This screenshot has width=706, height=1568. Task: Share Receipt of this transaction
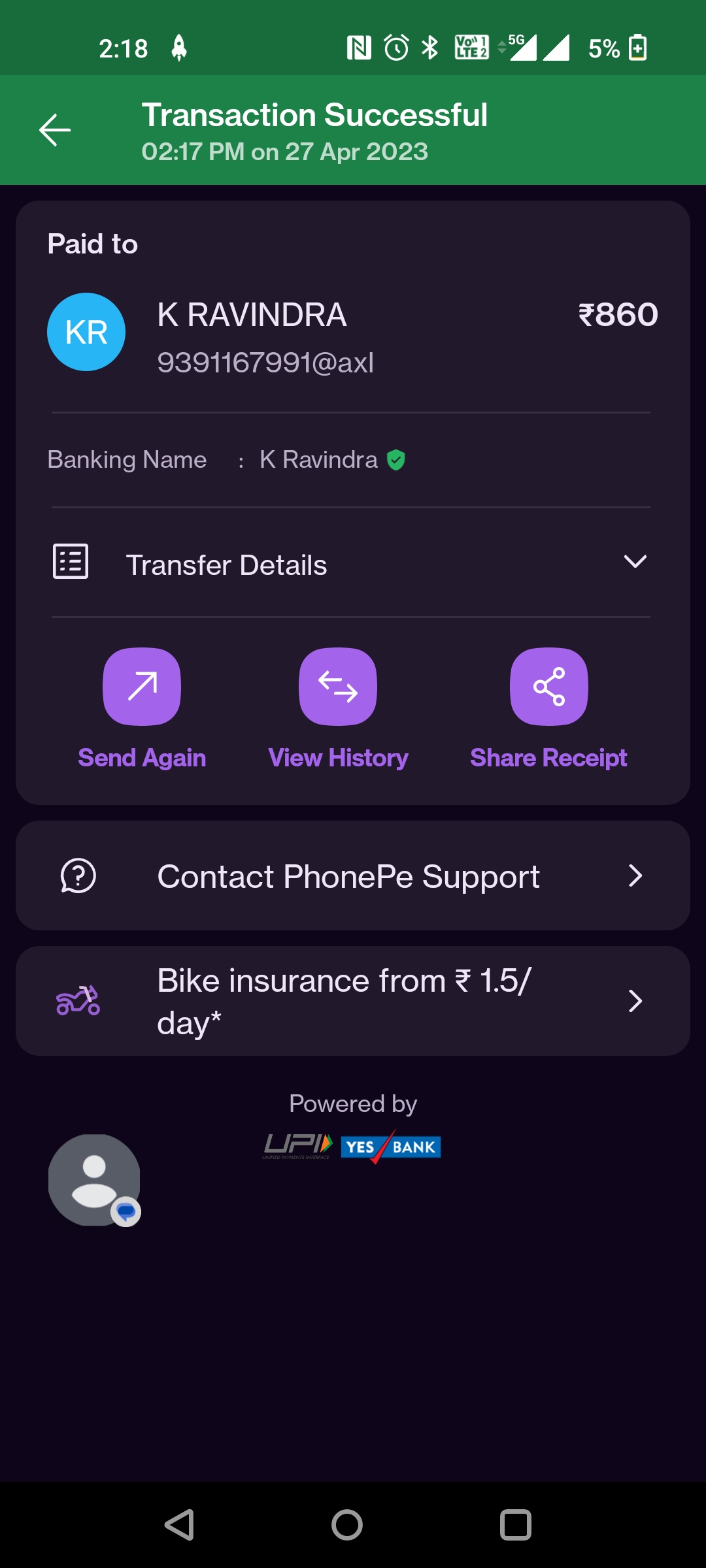(x=548, y=687)
